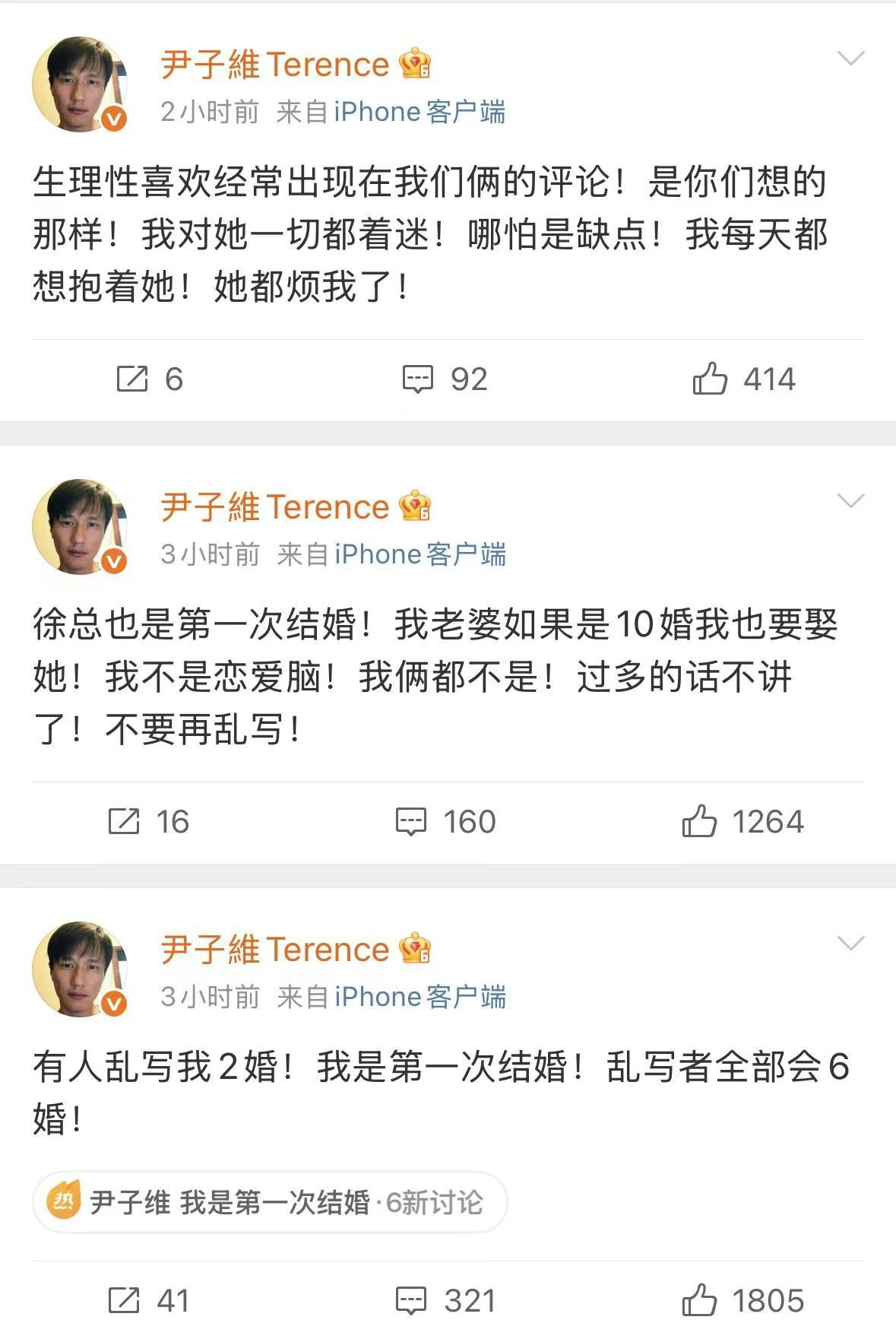
Task: Open the dropdown chevron on the 生理性喜欢 post
Action: pyautogui.click(x=850, y=59)
